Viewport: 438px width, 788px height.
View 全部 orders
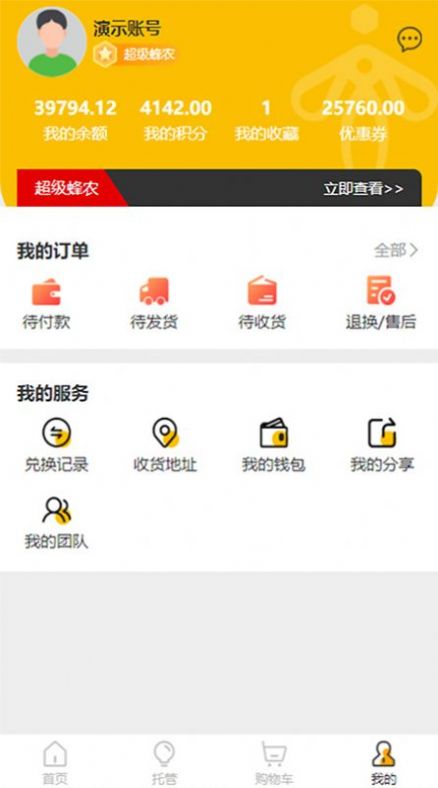tap(396, 250)
